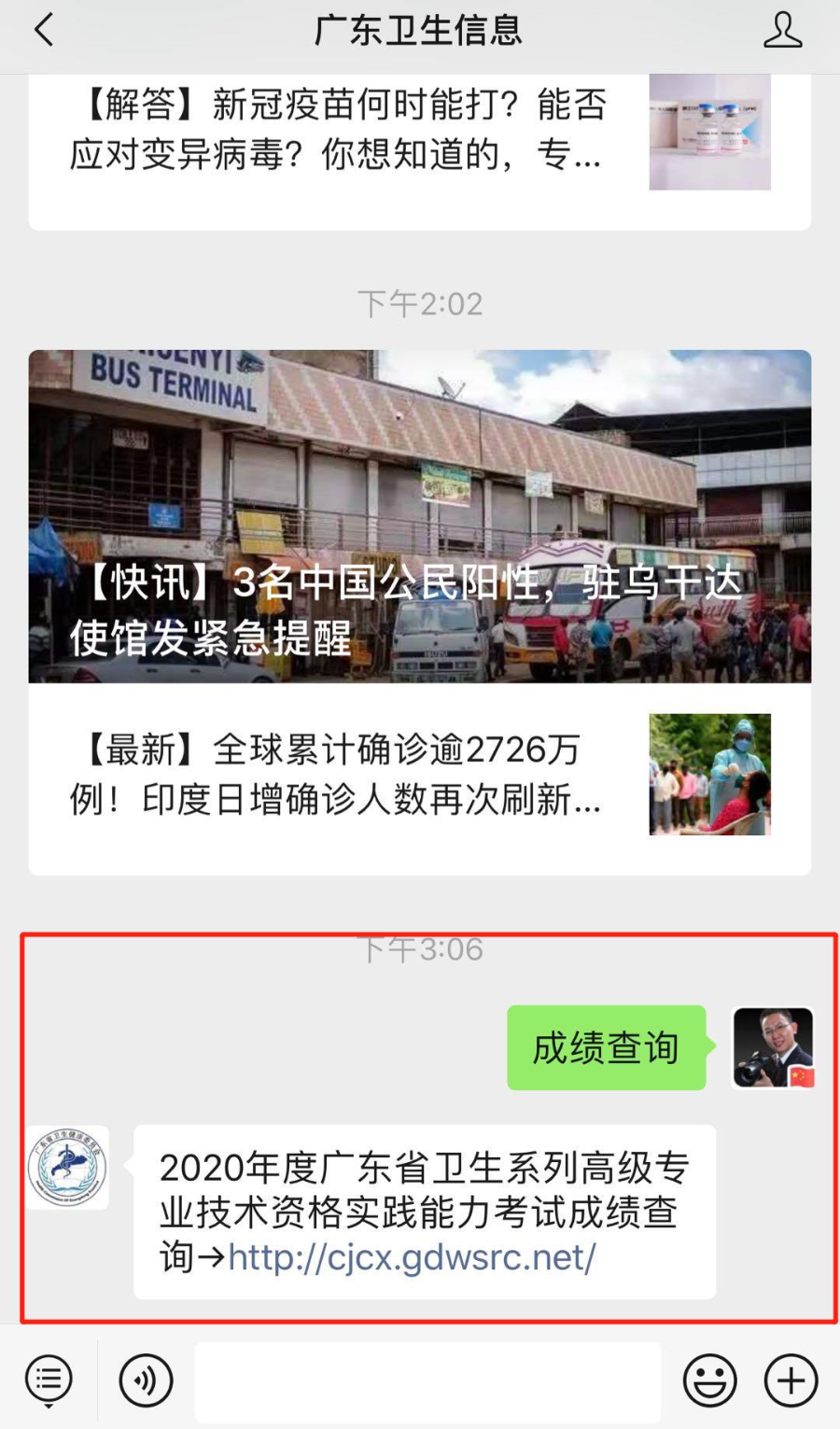Open the emoji picker
This screenshot has width=840, height=1429.
pyautogui.click(x=709, y=1380)
